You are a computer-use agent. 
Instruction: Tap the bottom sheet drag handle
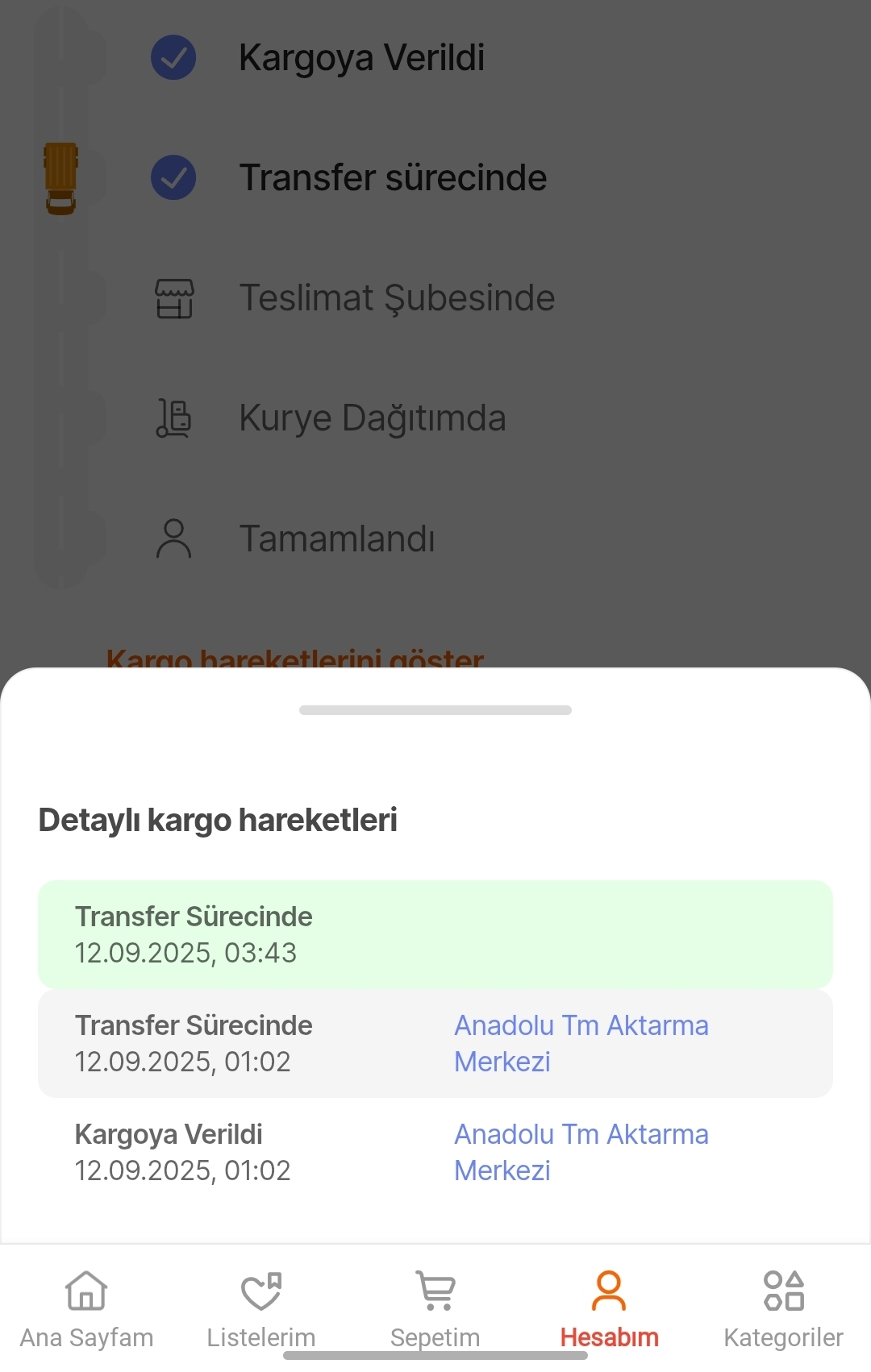tap(435, 710)
